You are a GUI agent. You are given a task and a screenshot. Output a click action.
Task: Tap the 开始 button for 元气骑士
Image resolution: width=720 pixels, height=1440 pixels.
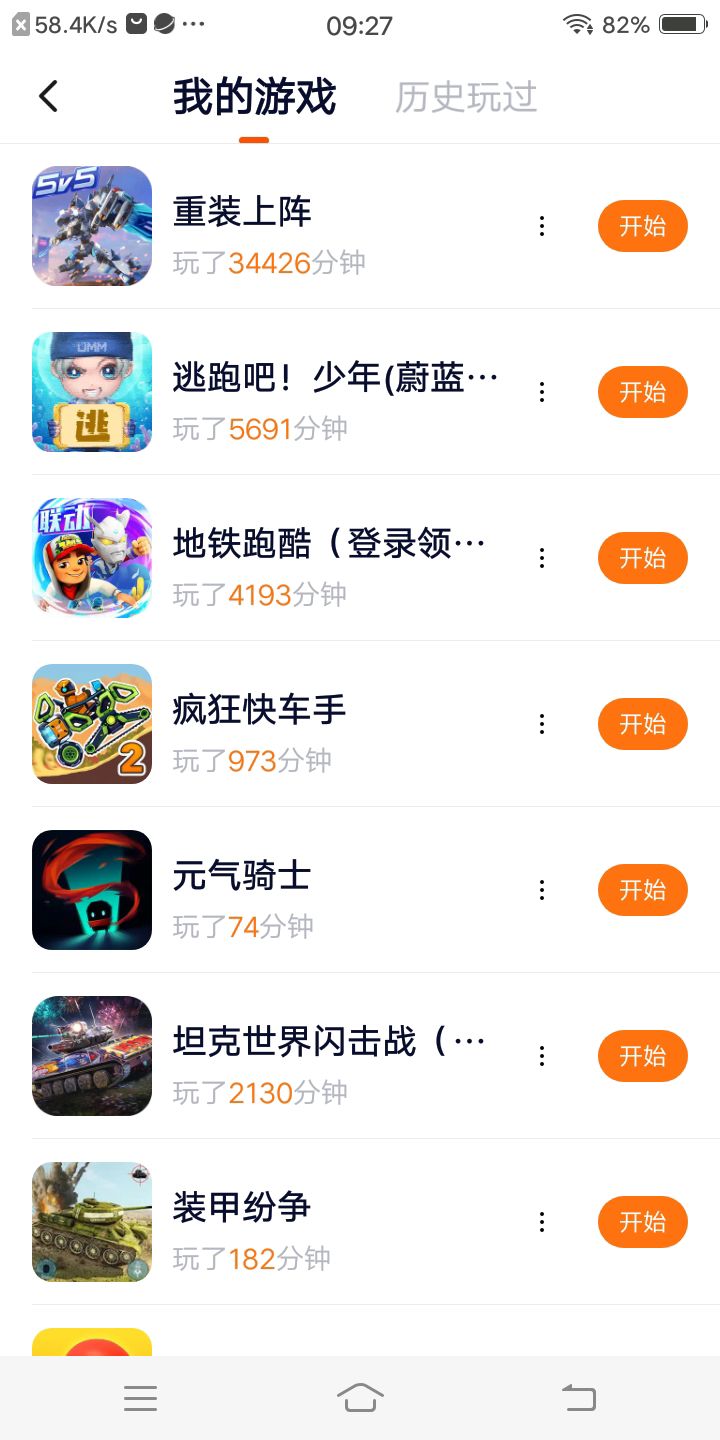coord(642,890)
